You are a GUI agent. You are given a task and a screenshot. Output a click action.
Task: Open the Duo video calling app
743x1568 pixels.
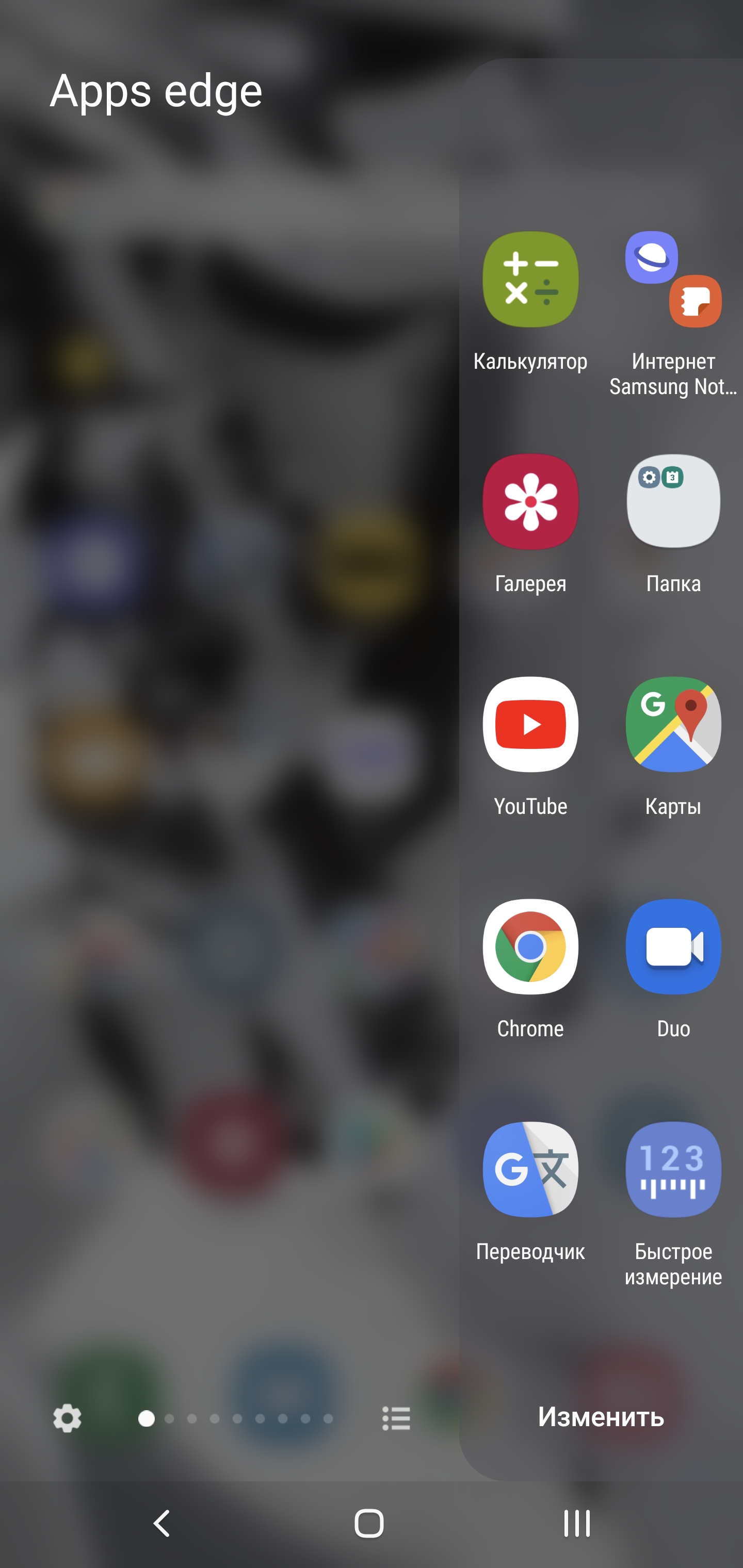pyautogui.click(x=673, y=946)
